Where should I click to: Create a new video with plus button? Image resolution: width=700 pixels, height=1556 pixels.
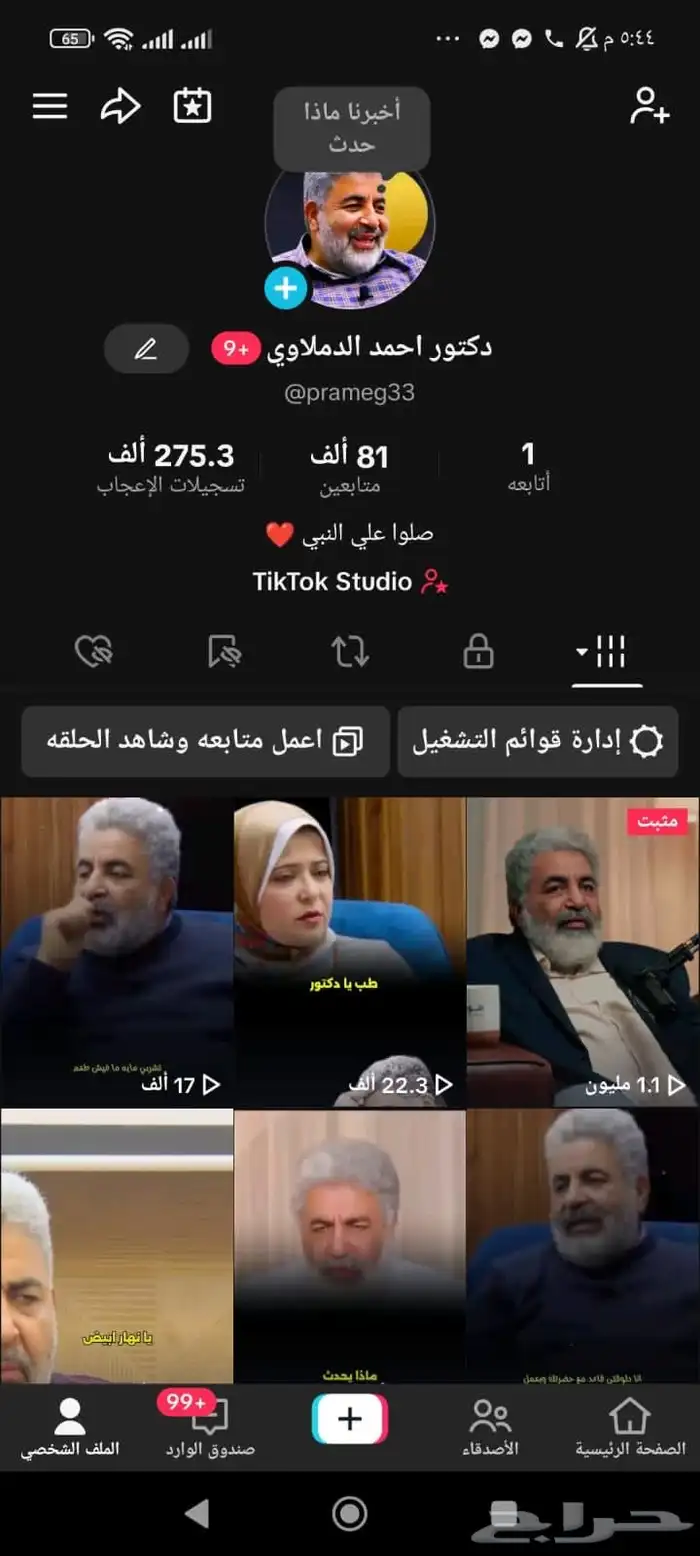pyautogui.click(x=349, y=1419)
